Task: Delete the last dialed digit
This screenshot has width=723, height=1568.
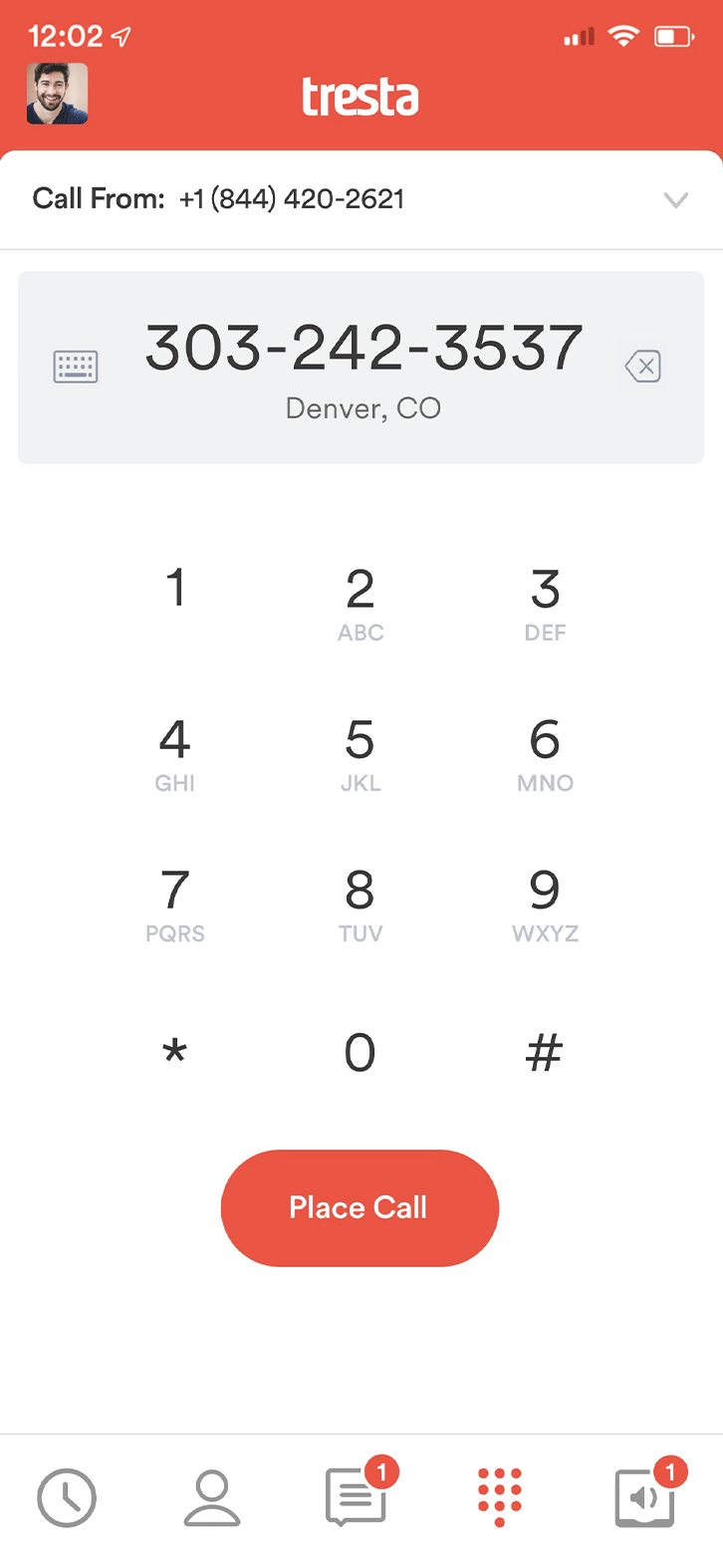Action: click(643, 367)
